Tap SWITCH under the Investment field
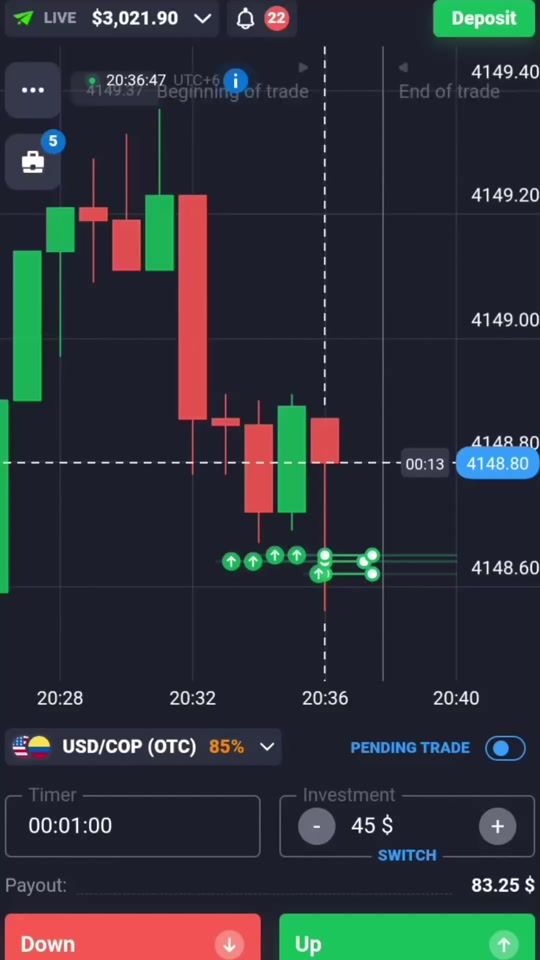 [407, 855]
